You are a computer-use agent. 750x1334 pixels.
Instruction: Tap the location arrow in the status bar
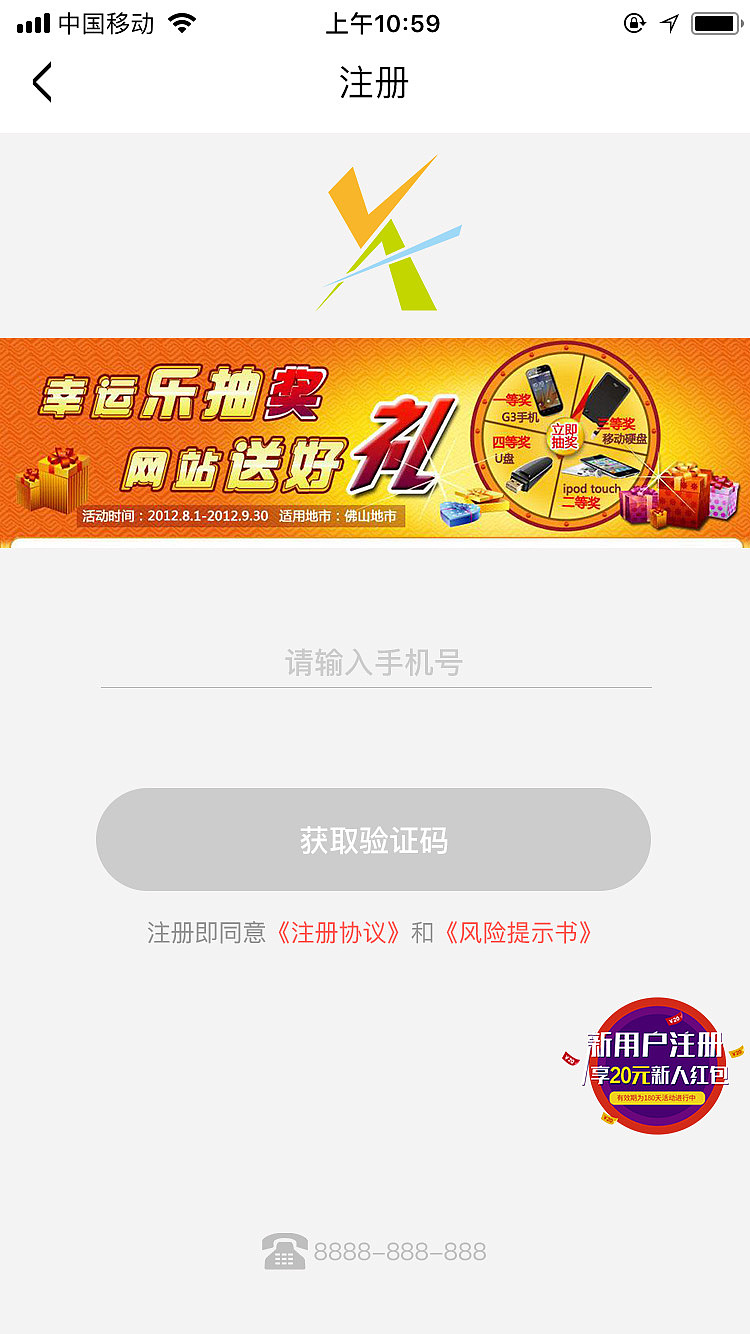(669, 22)
